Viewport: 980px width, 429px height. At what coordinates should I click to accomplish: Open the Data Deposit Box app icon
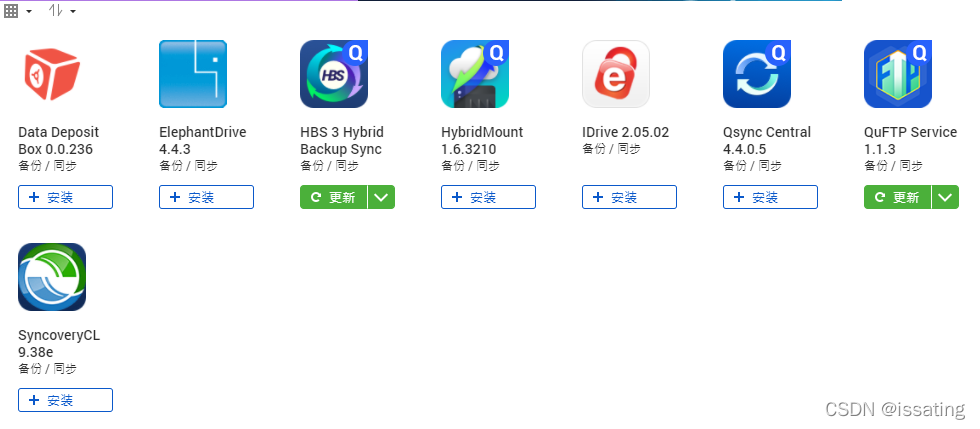[x=52, y=74]
